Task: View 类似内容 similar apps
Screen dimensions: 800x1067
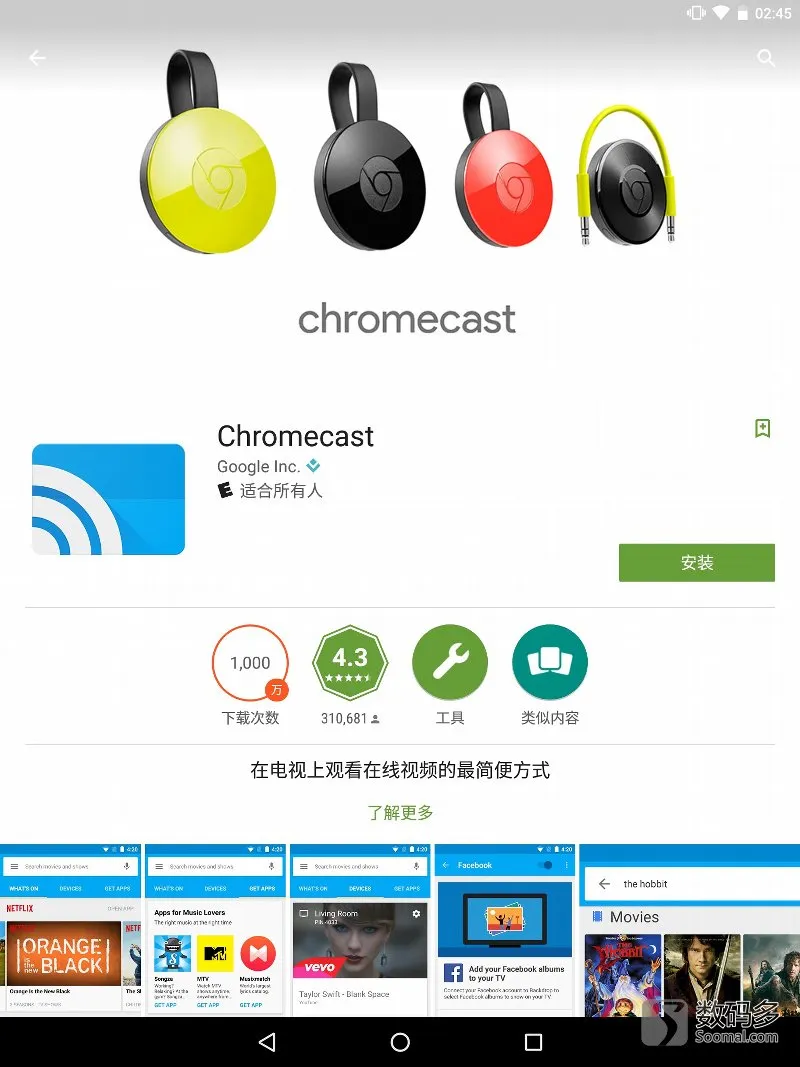Action: tap(550, 663)
